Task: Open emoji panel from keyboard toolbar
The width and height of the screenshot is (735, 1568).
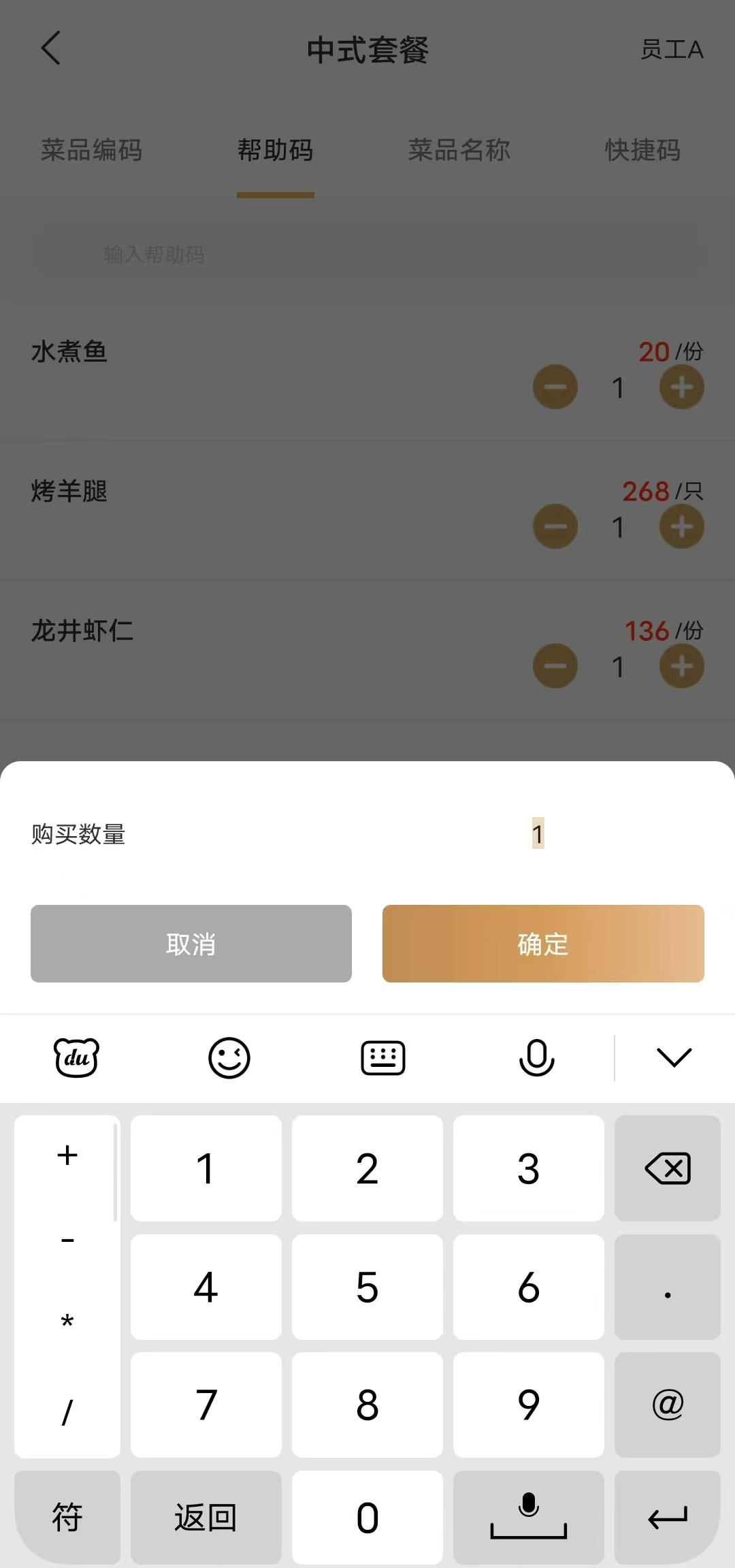Action: [x=229, y=1057]
